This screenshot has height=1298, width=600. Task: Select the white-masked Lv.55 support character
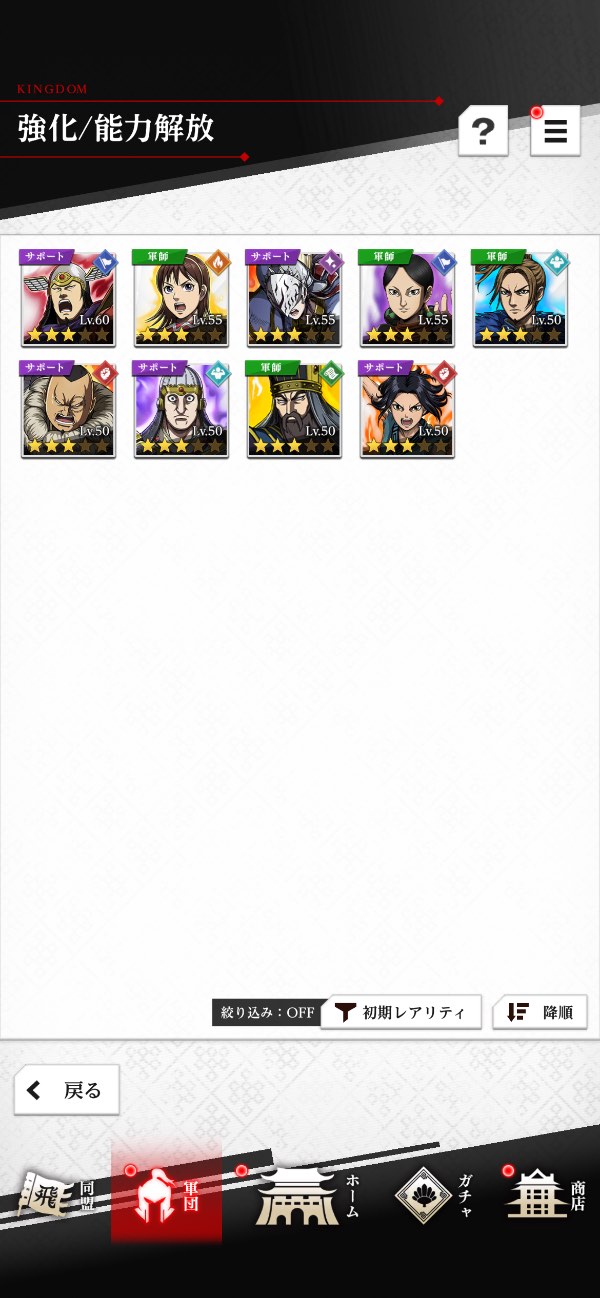tap(294, 298)
